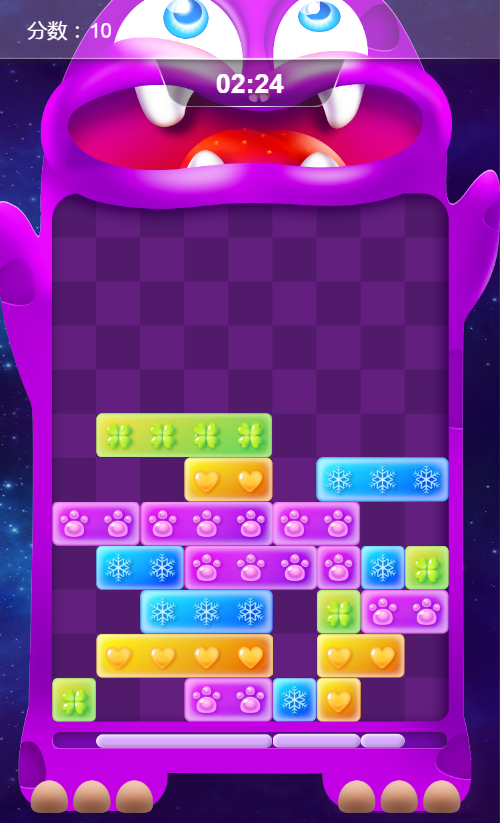Screen dimensions: 500x823
Task: Tap the single pink paw block
Action: pos(338,567)
